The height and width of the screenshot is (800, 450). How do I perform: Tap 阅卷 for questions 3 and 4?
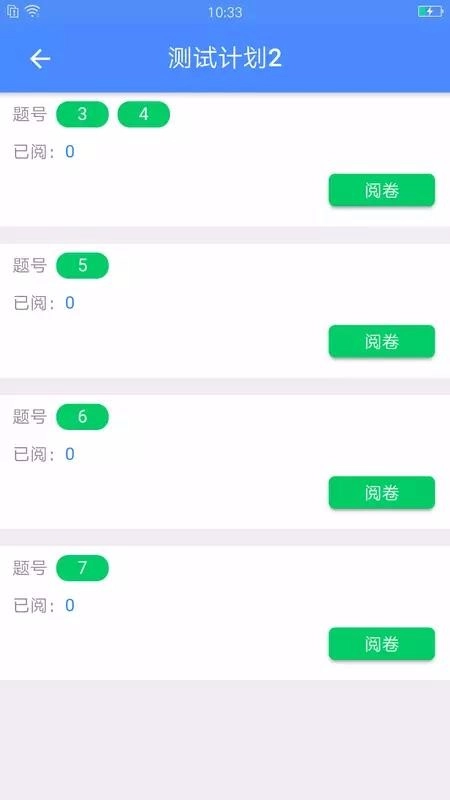click(382, 190)
